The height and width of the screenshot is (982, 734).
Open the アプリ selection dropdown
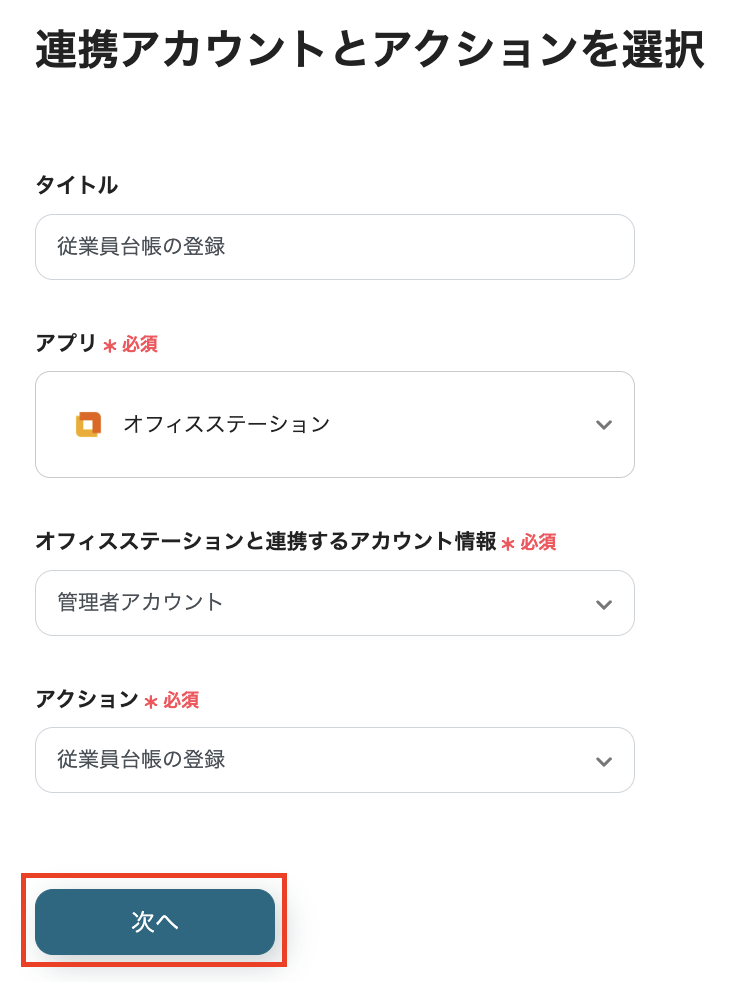pyautogui.click(x=335, y=424)
